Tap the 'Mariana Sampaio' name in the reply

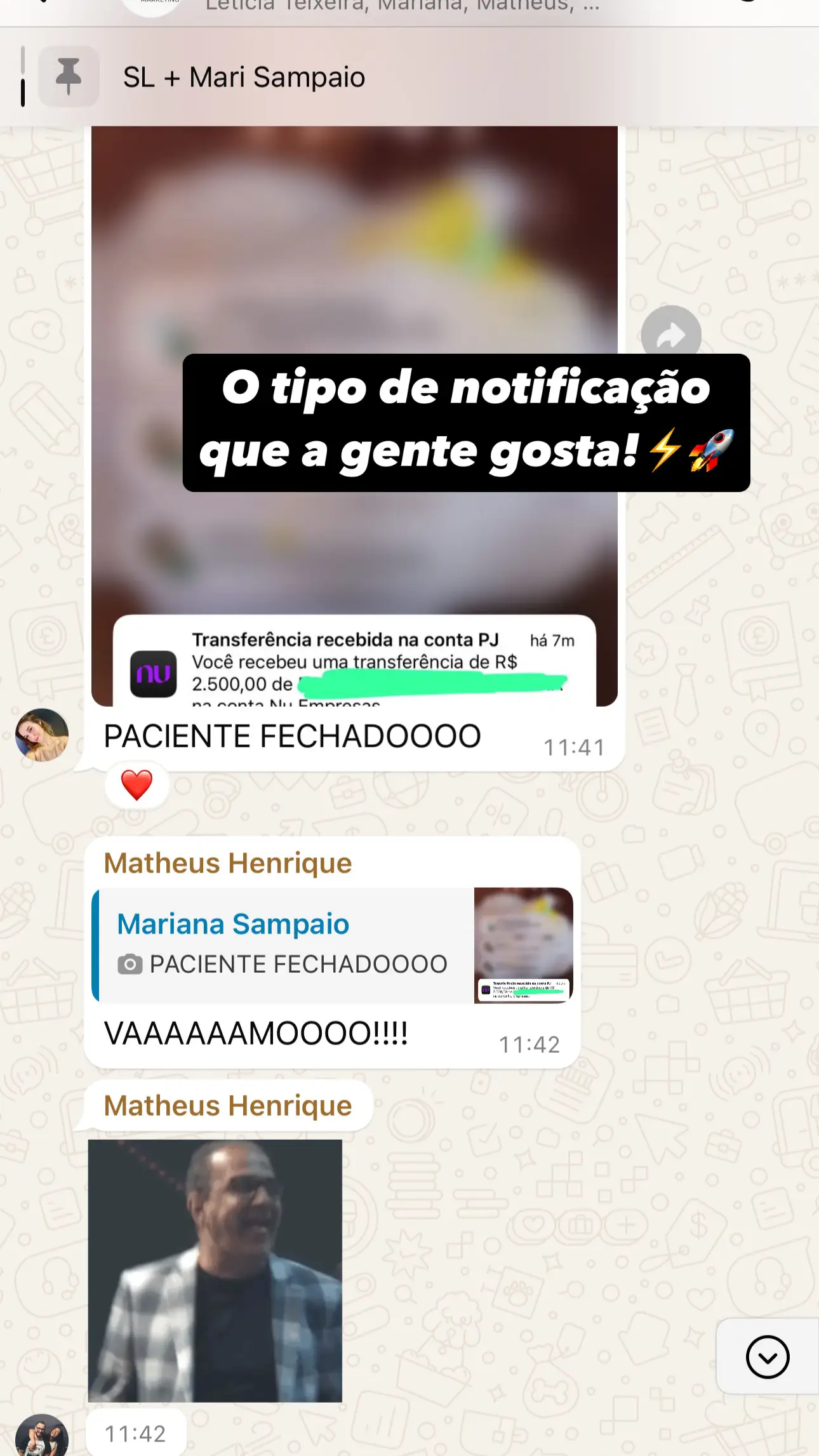tap(232, 924)
